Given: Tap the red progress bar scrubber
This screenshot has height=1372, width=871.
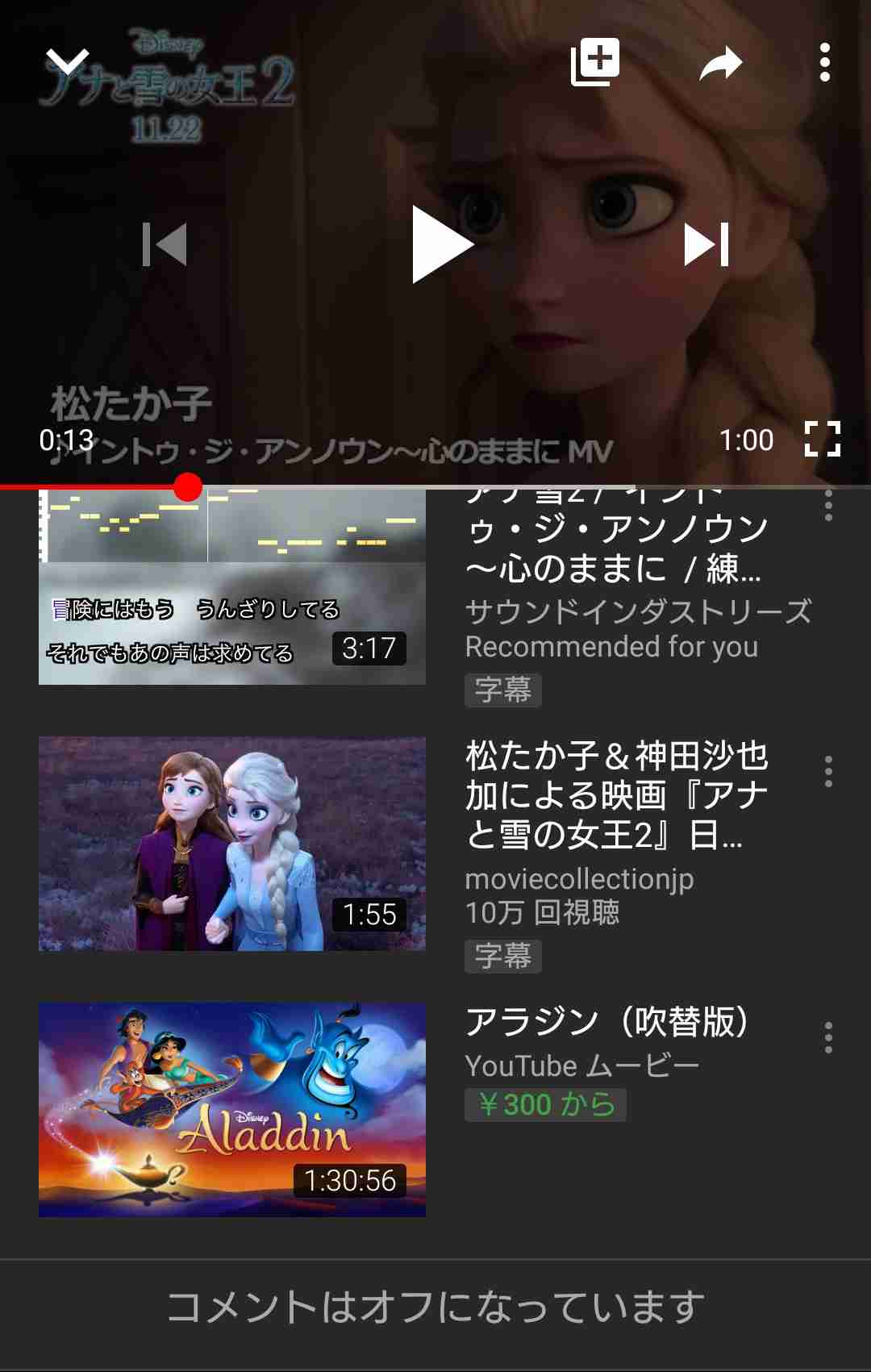Looking at the screenshot, I should (188, 486).
